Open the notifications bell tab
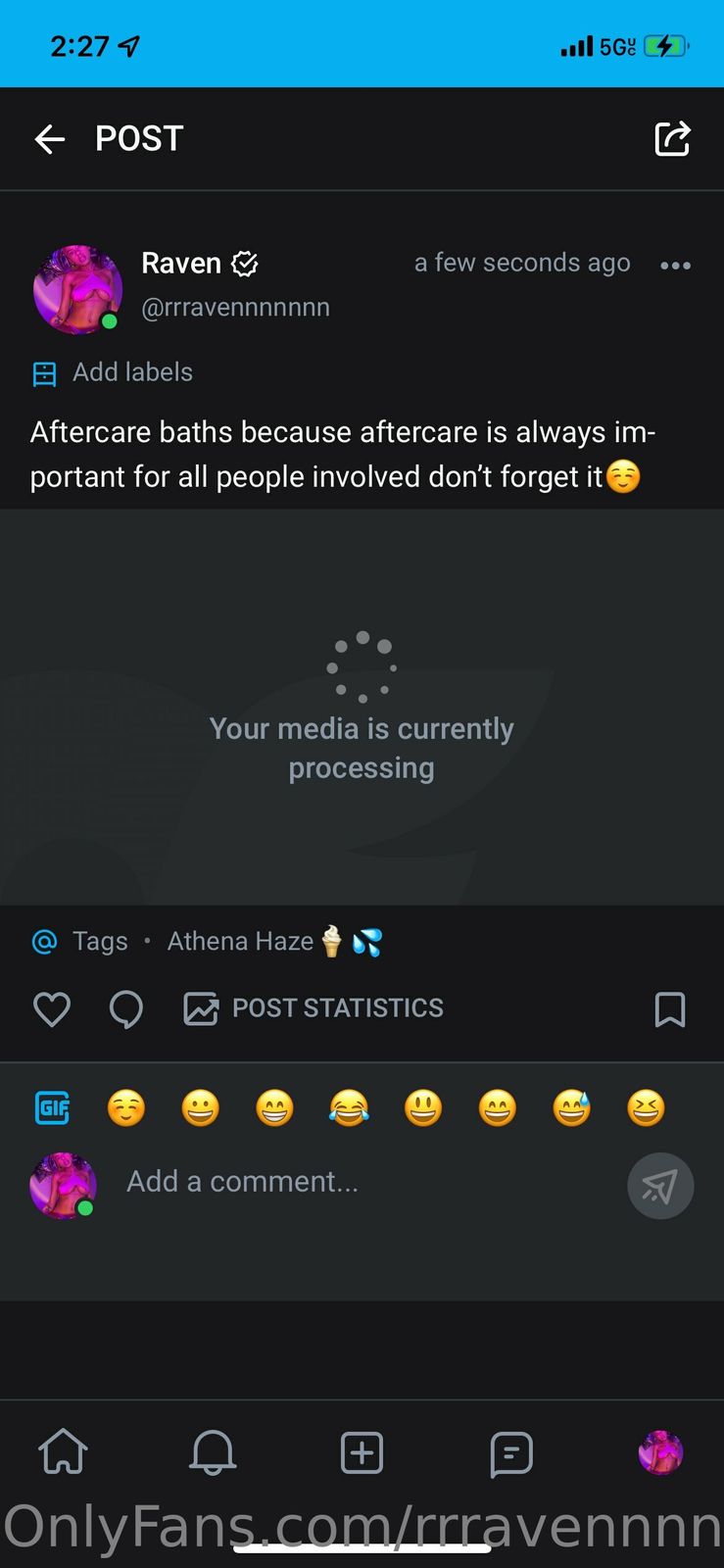724x1568 pixels. click(x=213, y=1452)
